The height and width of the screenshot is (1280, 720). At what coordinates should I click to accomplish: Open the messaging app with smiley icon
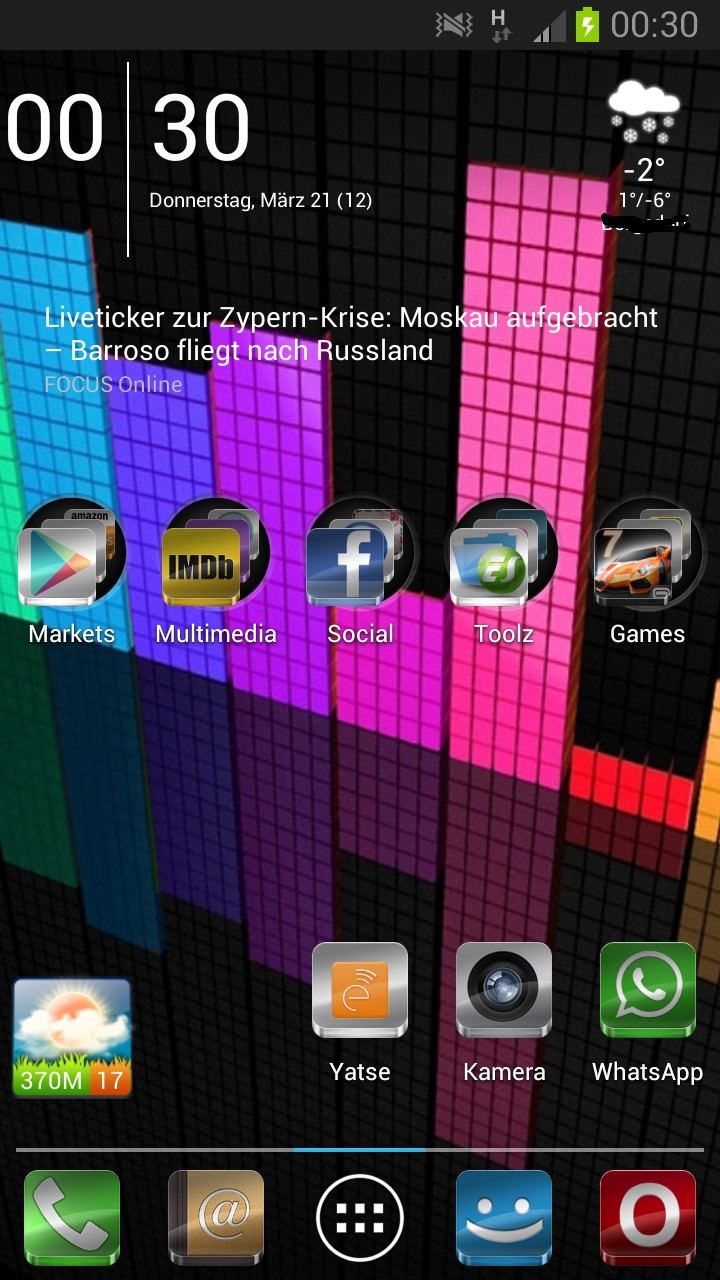[504, 1218]
